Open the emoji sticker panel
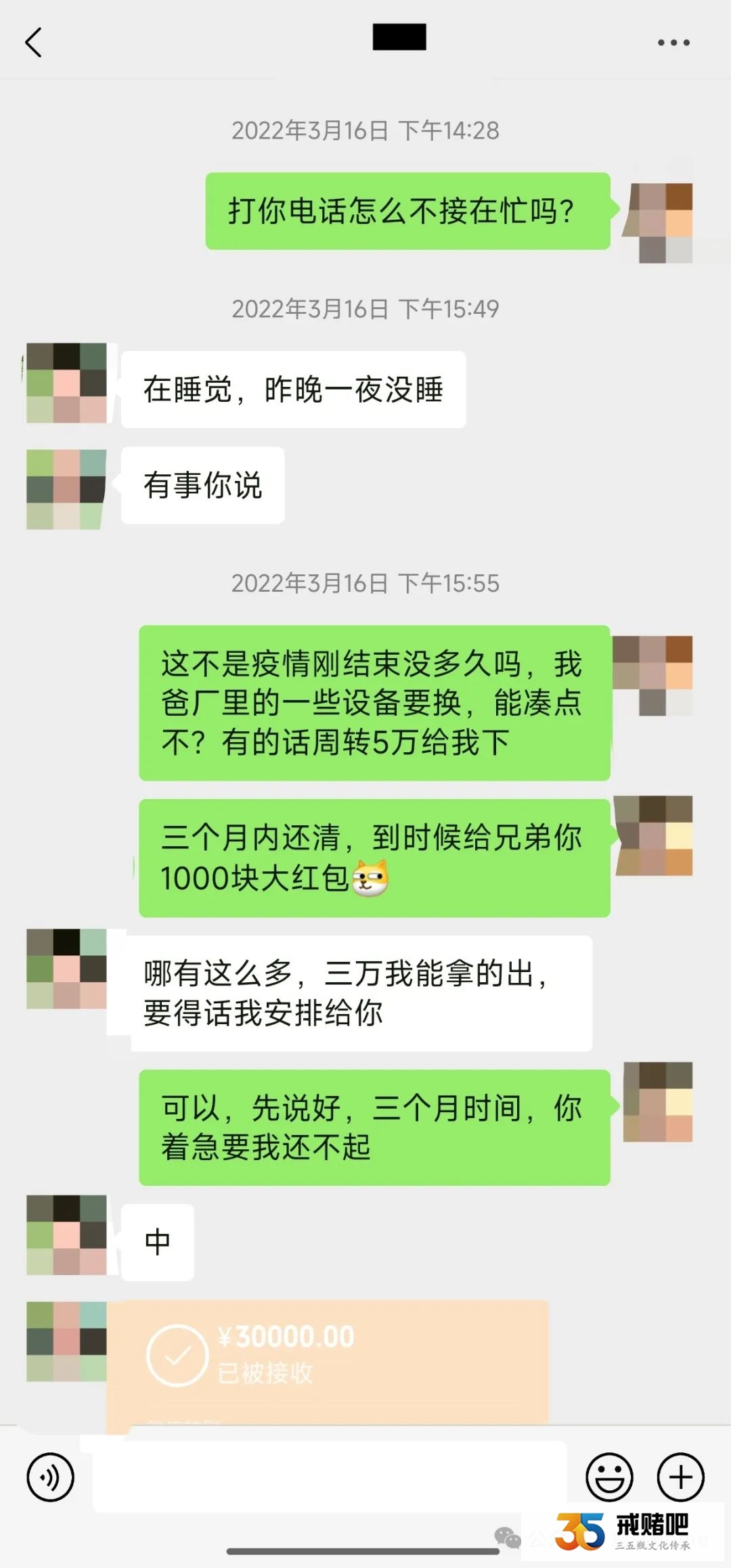Image resolution: width=731 pixels, height=1568 pixels. (609, 1477)
